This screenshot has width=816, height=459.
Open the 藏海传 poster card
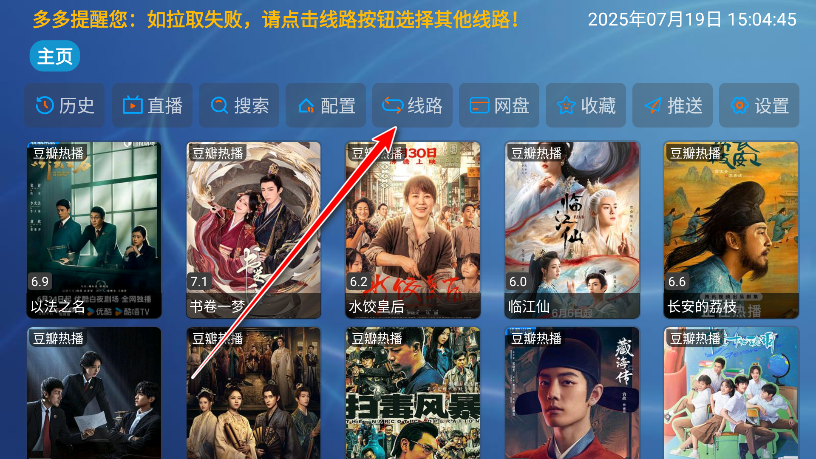click(x=571, y=395)
